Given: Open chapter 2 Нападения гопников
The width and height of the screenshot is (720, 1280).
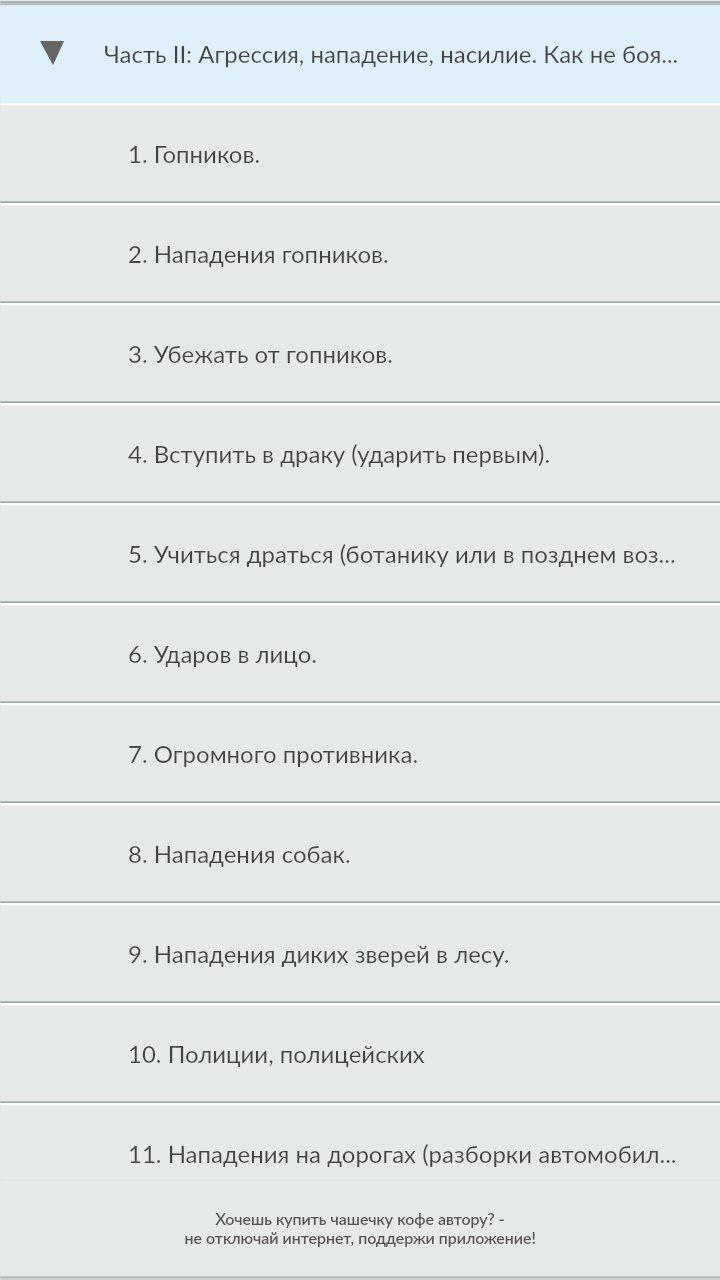Looking at the screenshot, I should pyautogui.click(x=360, y=255).
